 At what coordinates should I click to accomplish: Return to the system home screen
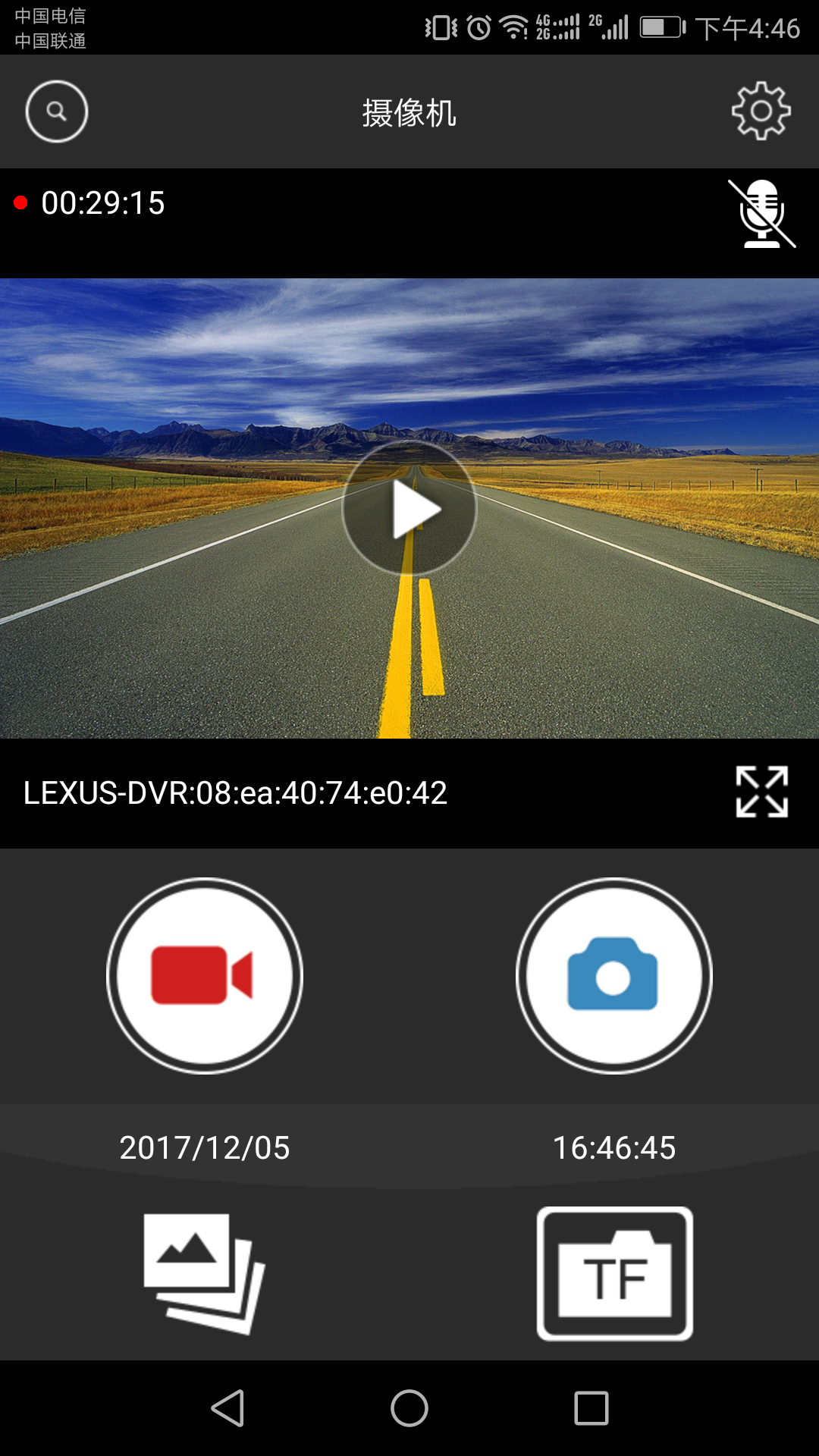point(409,1408)
